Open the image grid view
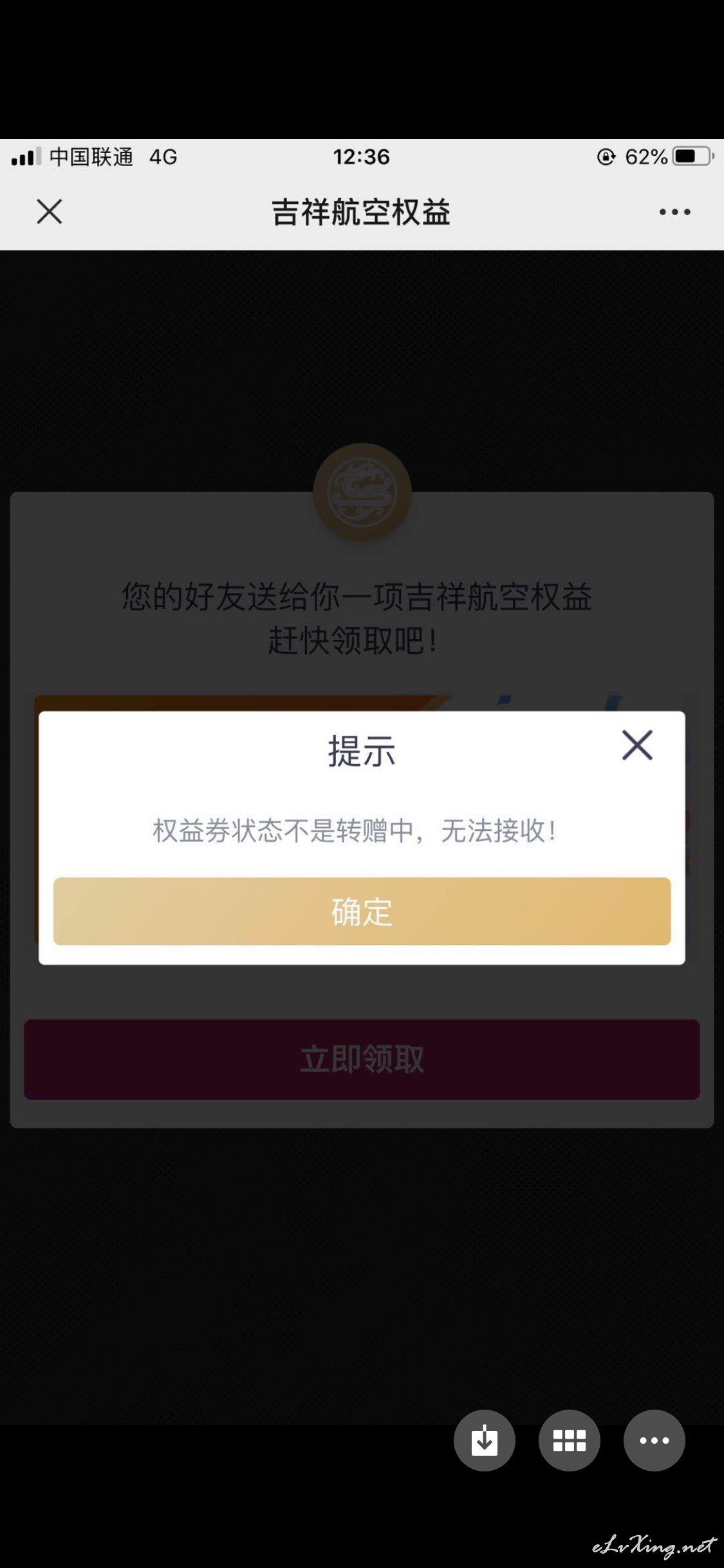 (x=569, y=1441)
